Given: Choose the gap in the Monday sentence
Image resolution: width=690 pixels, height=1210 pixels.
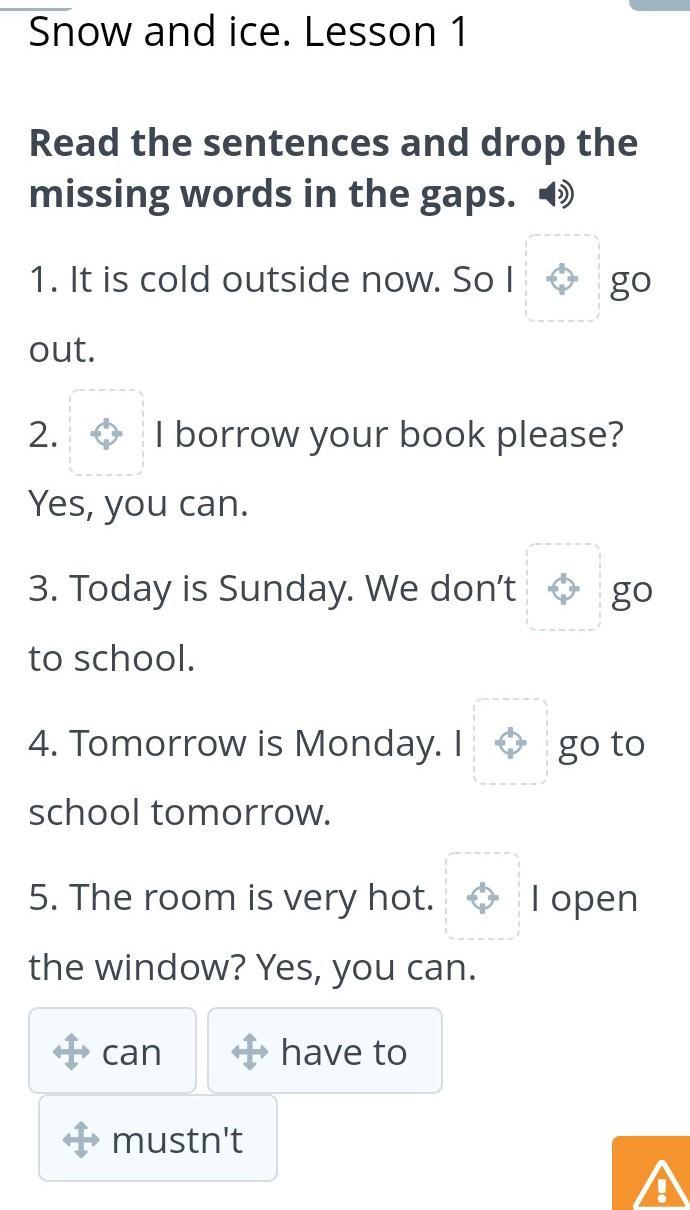Looking at the screenshot, I should point(510,742).
